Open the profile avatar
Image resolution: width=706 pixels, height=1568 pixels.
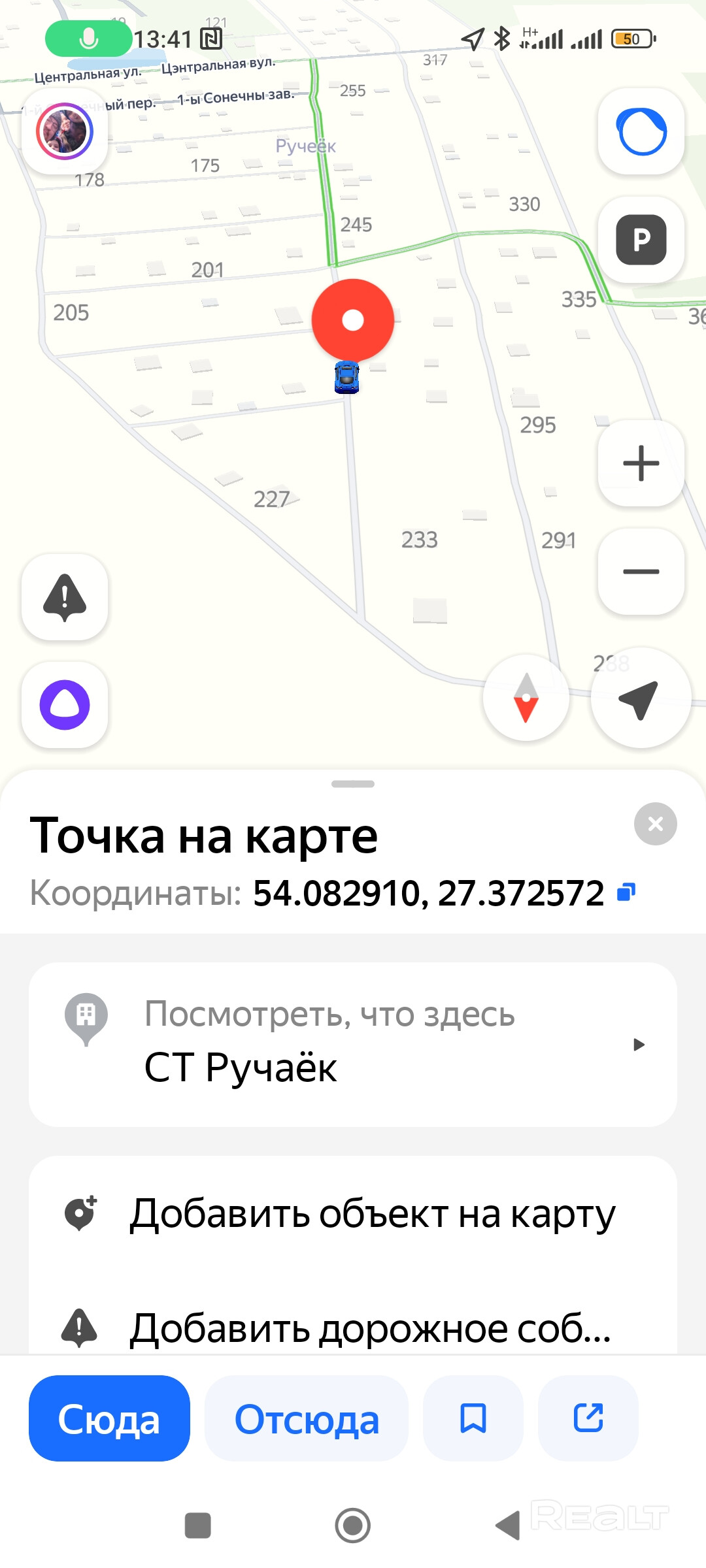[x=64, y=131]
